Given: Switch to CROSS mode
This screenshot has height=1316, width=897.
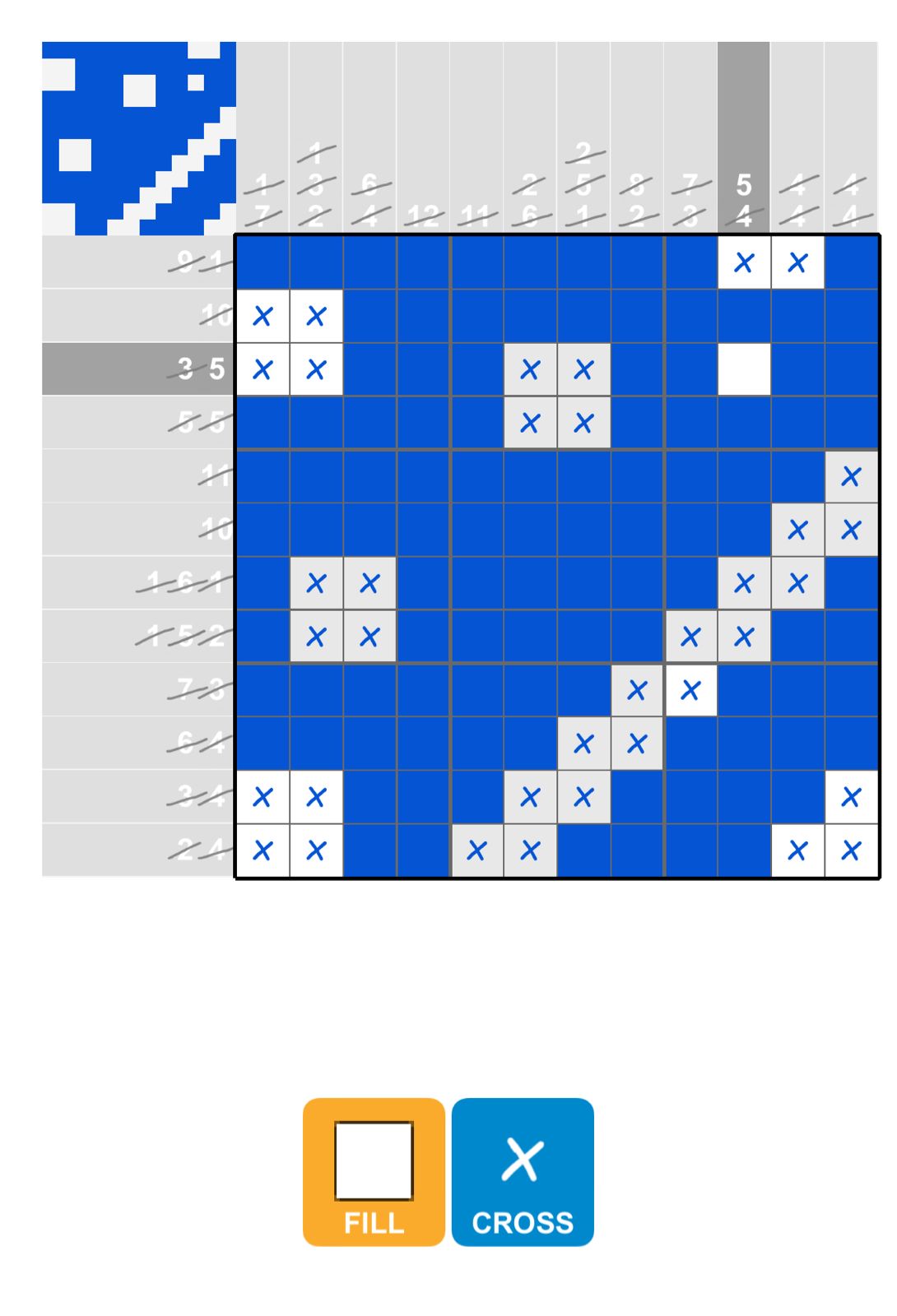Looking at the screenshot, I should pos(523,1171).
